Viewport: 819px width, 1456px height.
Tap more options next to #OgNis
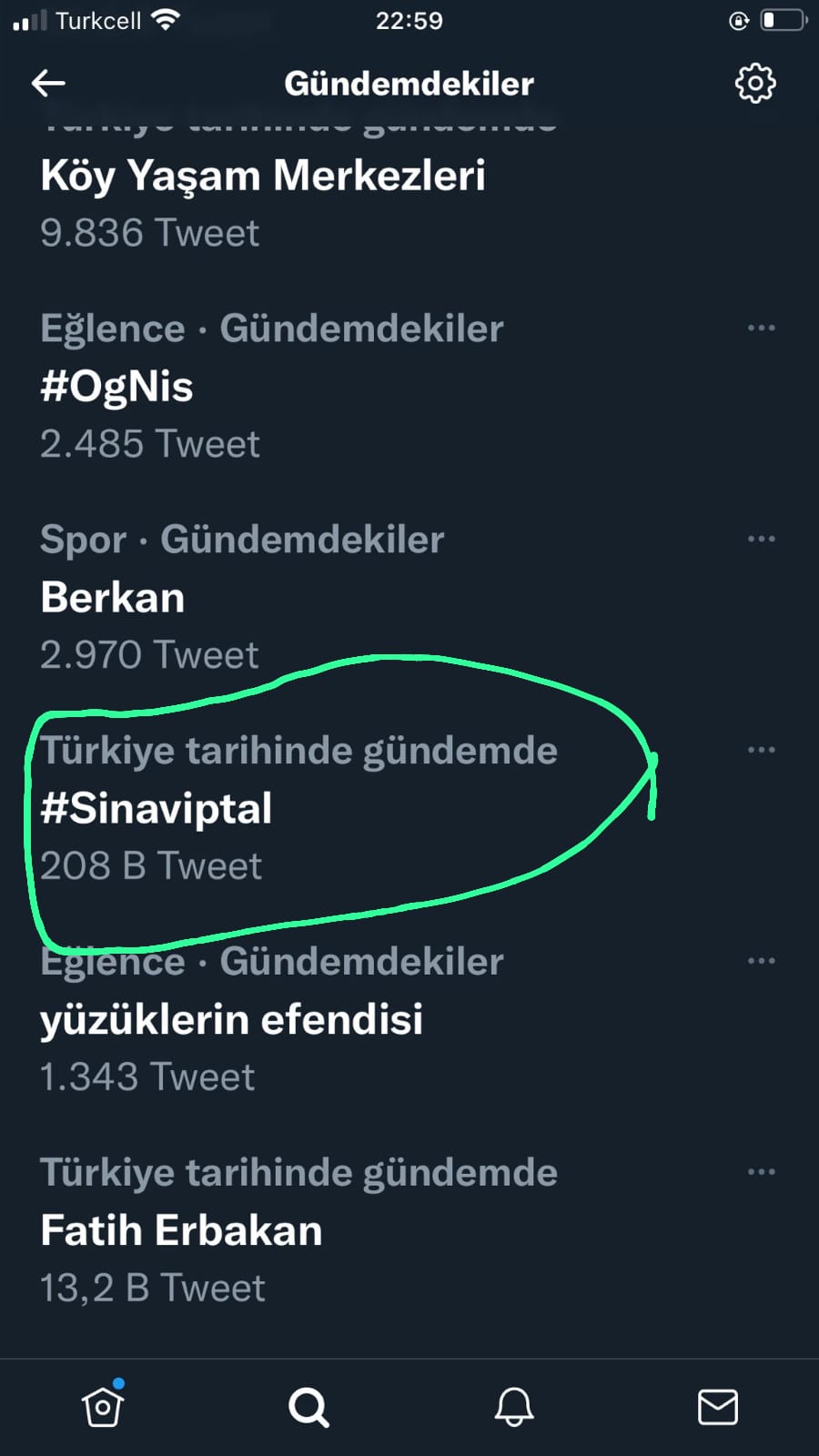(762, 328)
